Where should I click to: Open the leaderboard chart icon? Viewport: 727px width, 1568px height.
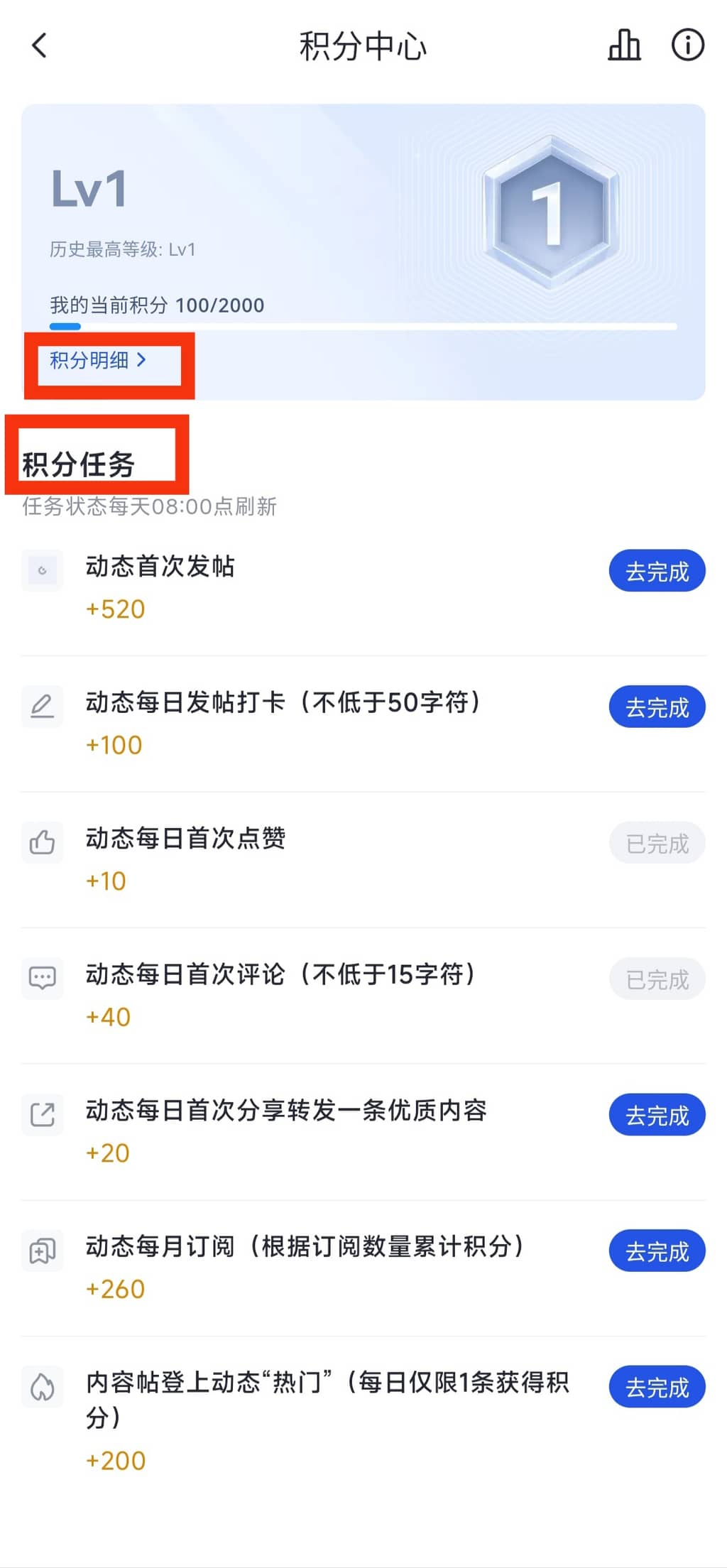coord(624,45)
